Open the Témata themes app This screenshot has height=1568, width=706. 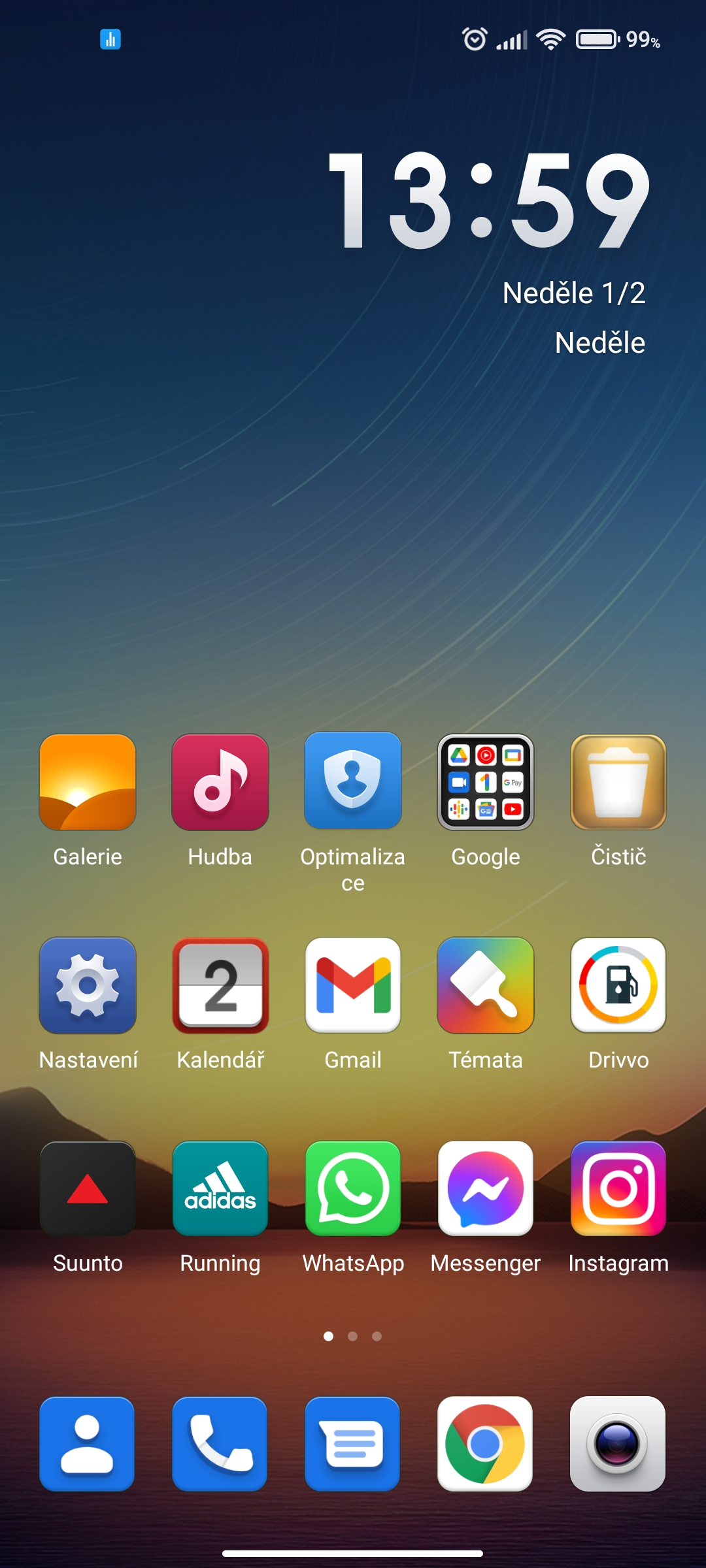[486, 985]
